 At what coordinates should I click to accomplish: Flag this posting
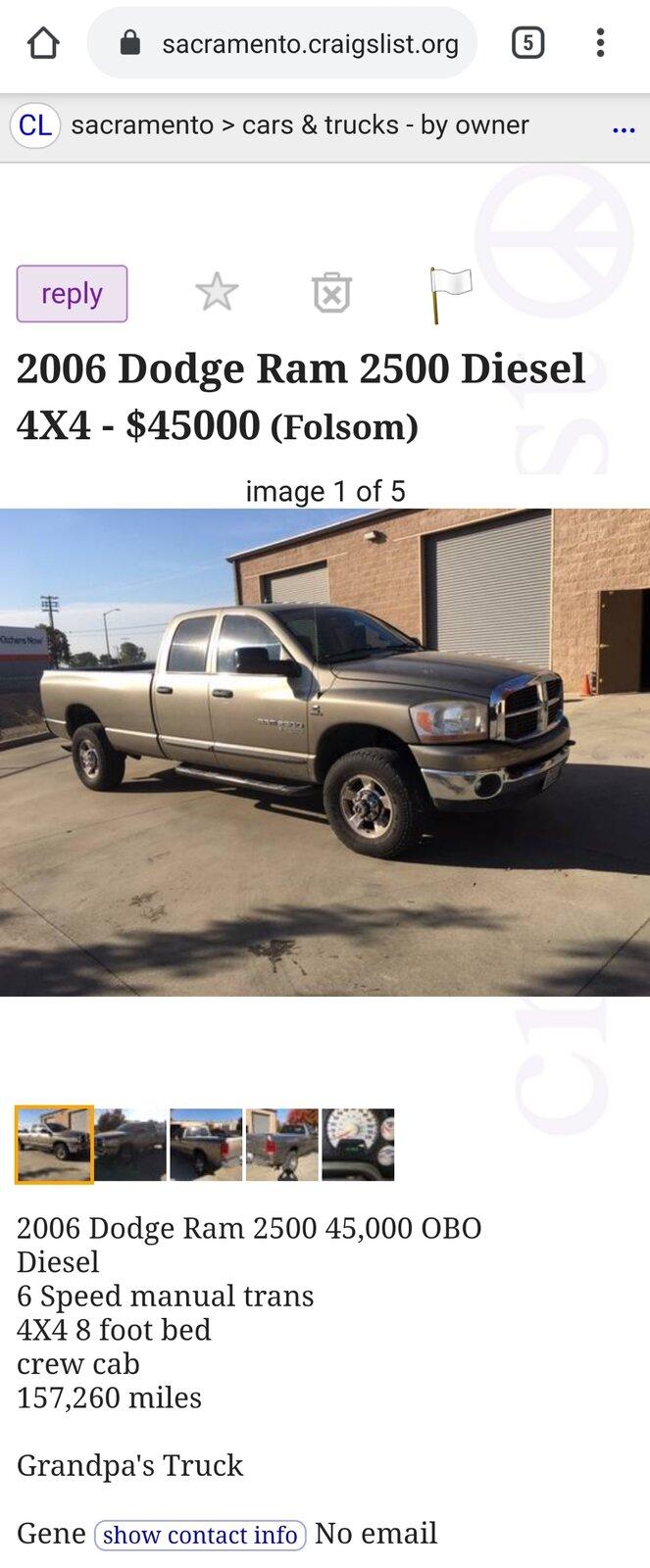coord(449,293)
